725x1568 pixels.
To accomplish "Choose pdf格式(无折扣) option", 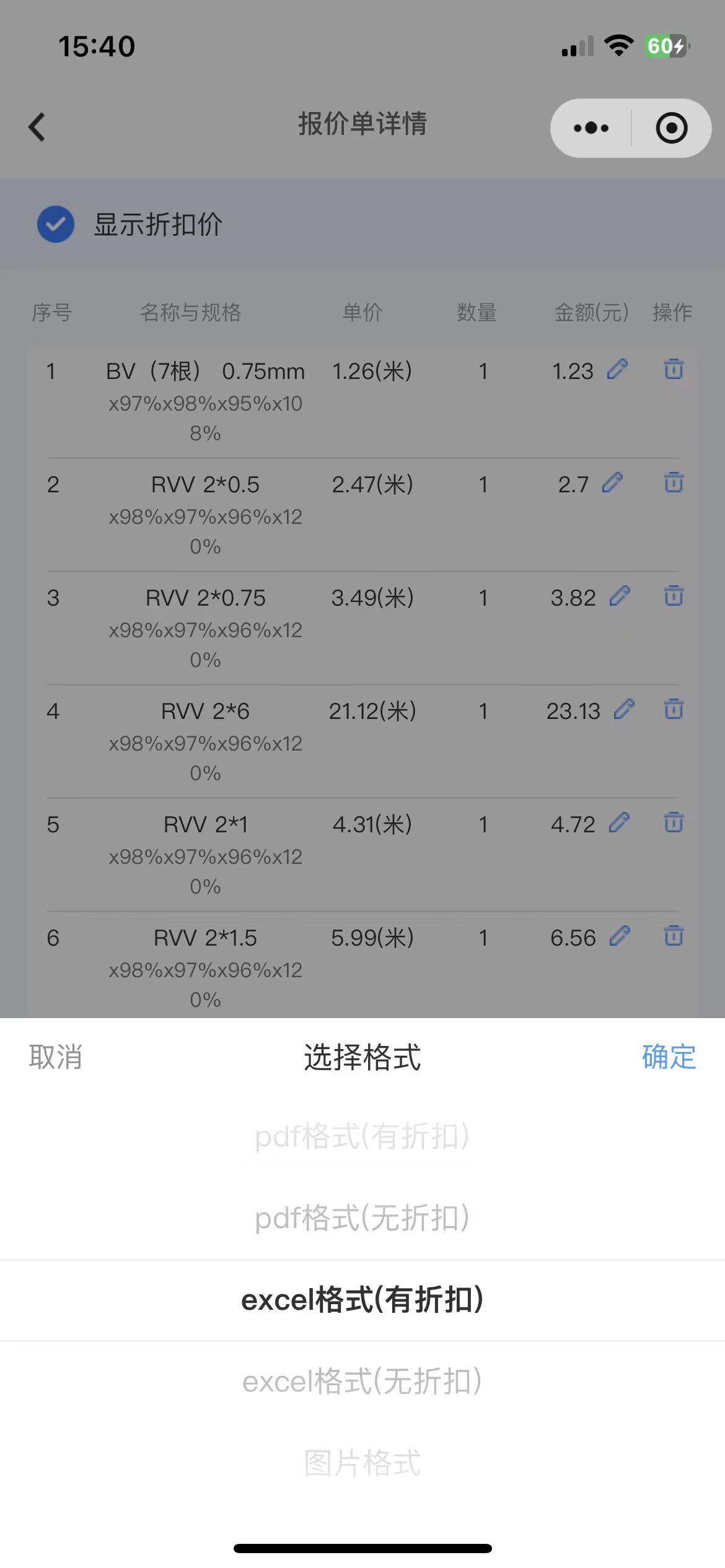I will 362,1218.
